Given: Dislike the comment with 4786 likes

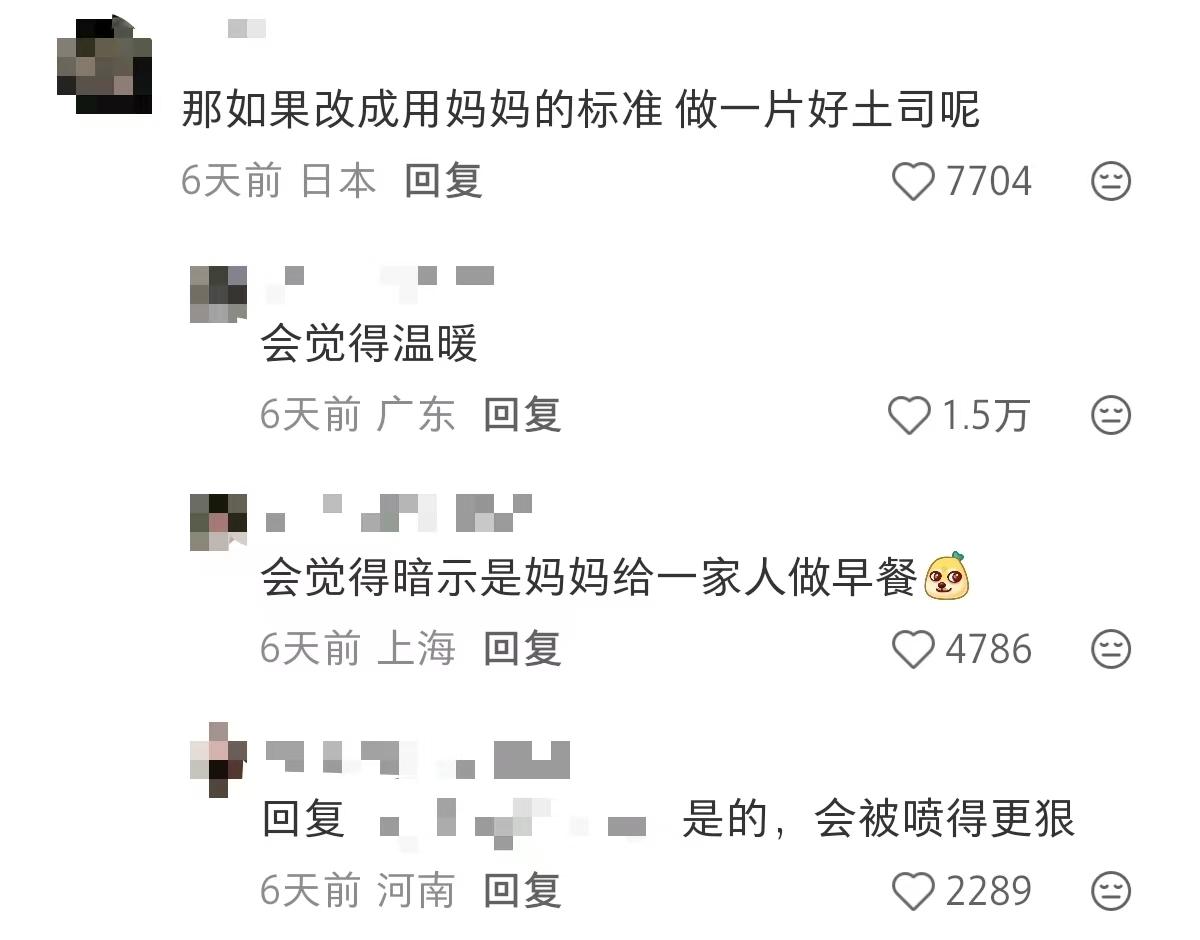Looking at the screenshot, I should [1110, 649].
